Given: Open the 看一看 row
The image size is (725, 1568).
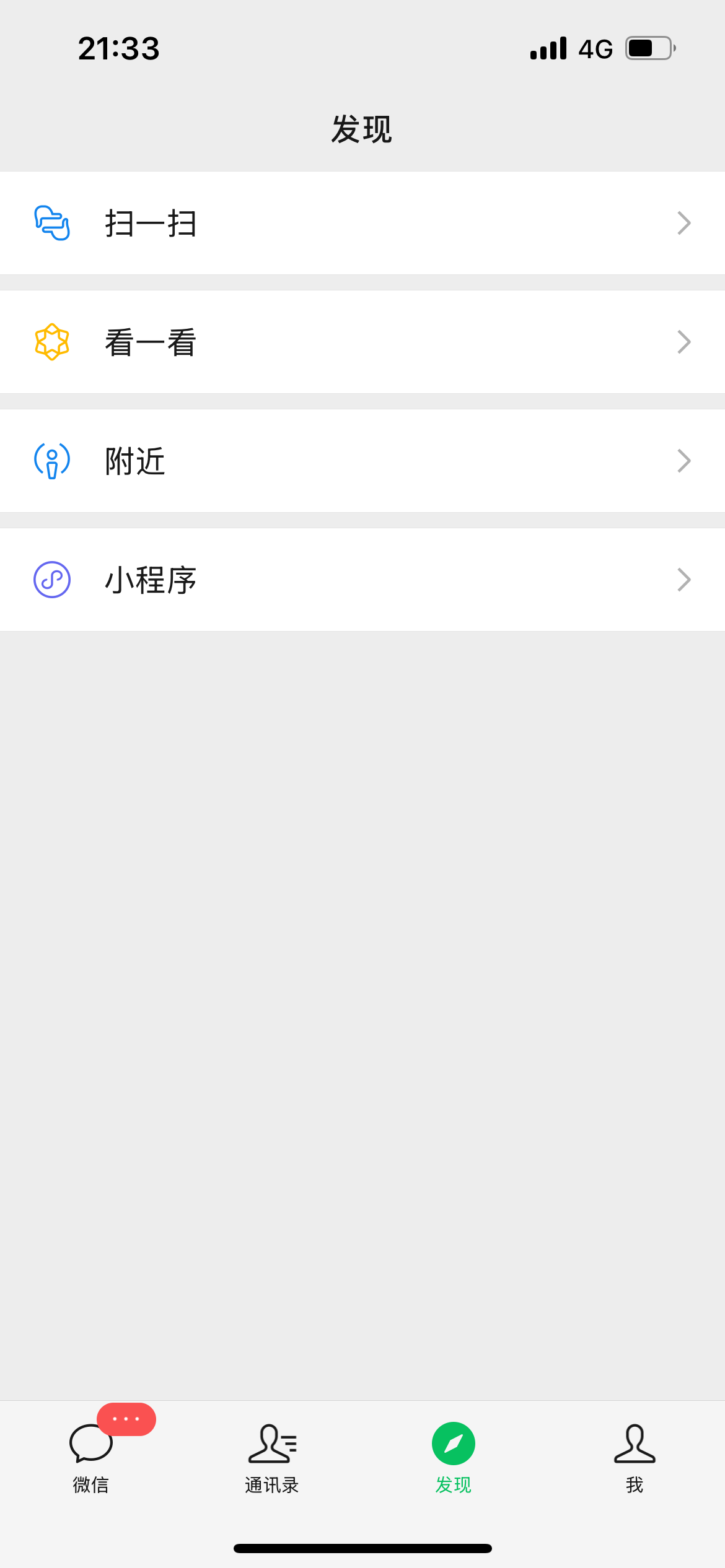Looking at the screenshot, I should coord(362,342).
